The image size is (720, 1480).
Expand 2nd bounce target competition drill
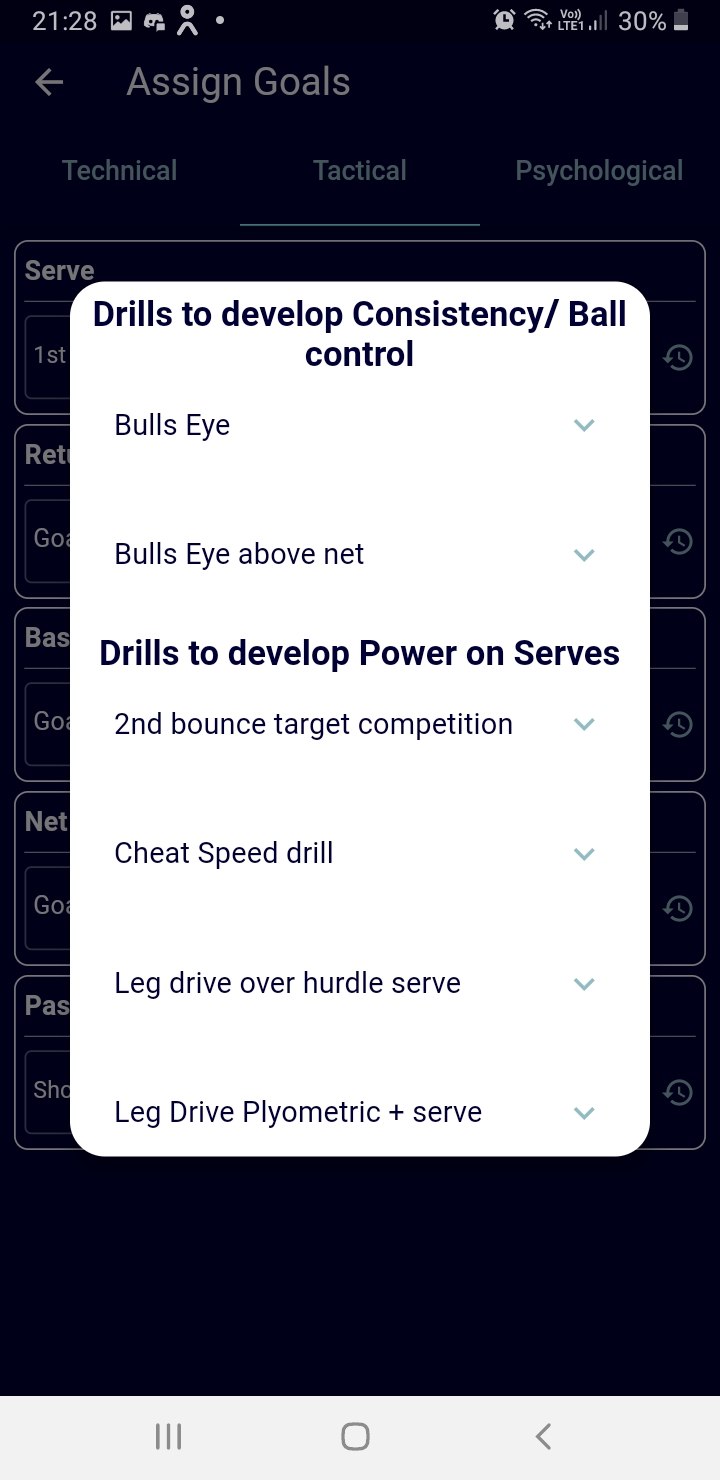point(584,724)
